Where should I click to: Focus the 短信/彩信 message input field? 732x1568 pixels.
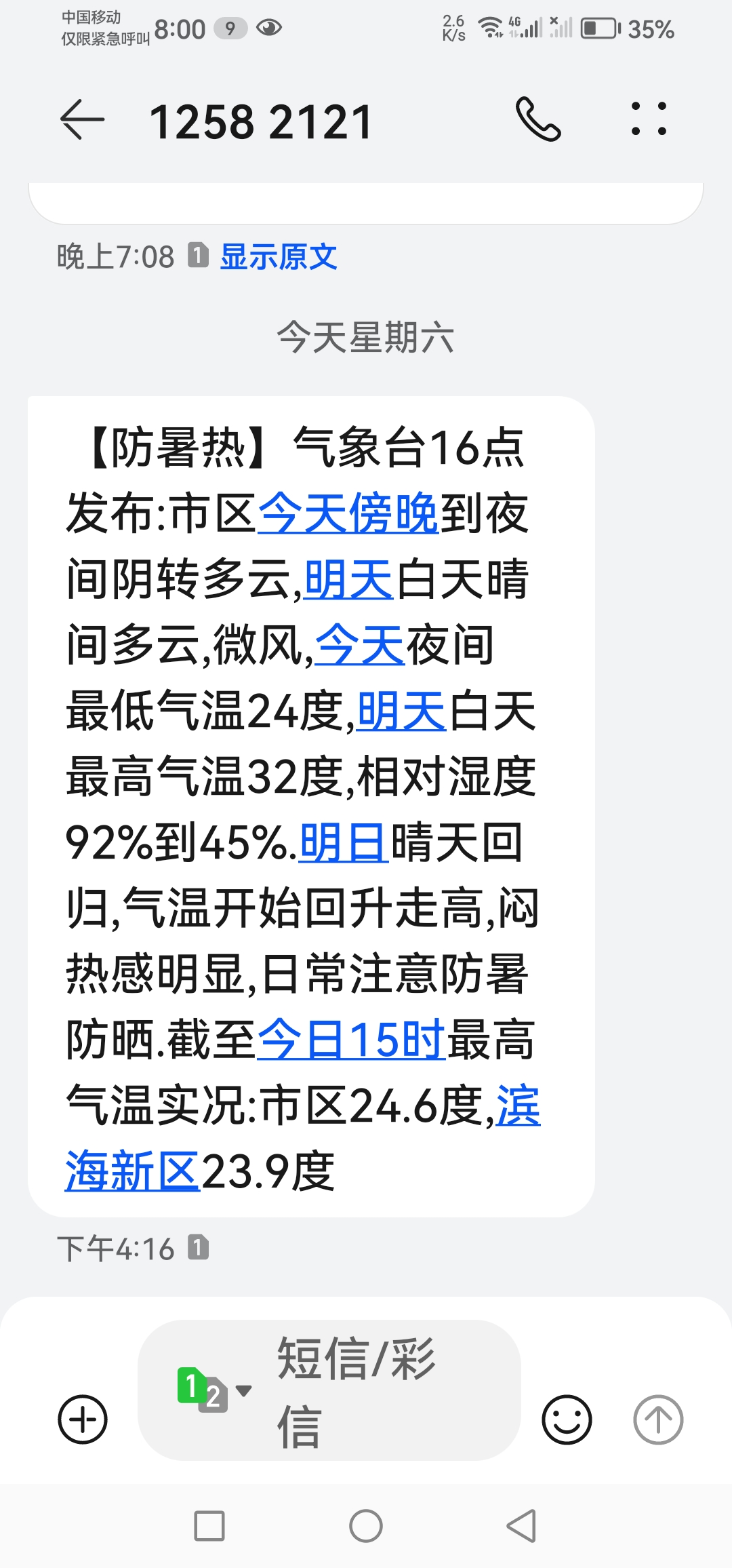pyautogui.click(x=380, y=1390)
